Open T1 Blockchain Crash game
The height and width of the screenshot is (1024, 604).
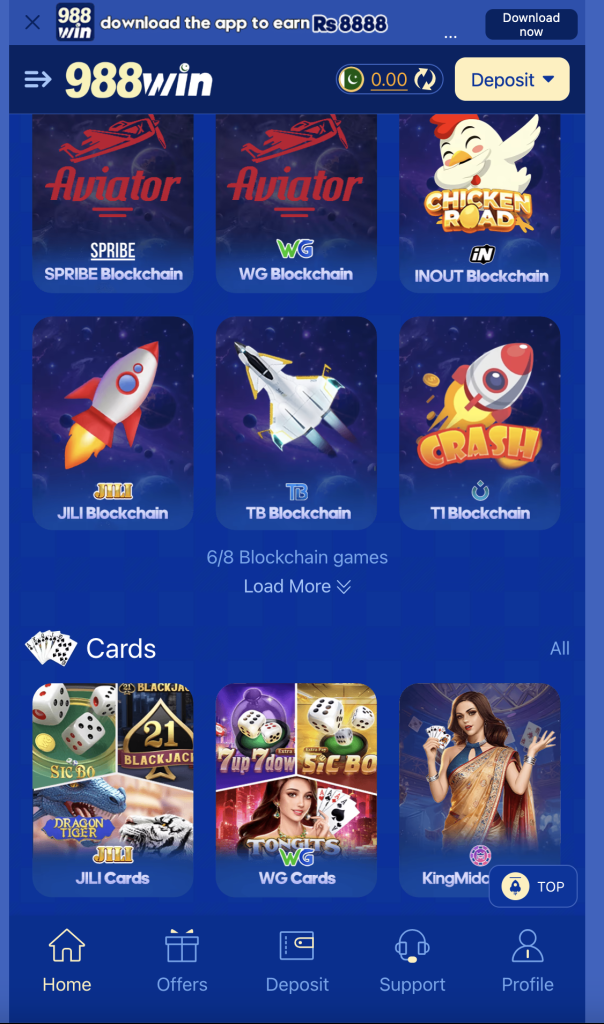point(480,420)
